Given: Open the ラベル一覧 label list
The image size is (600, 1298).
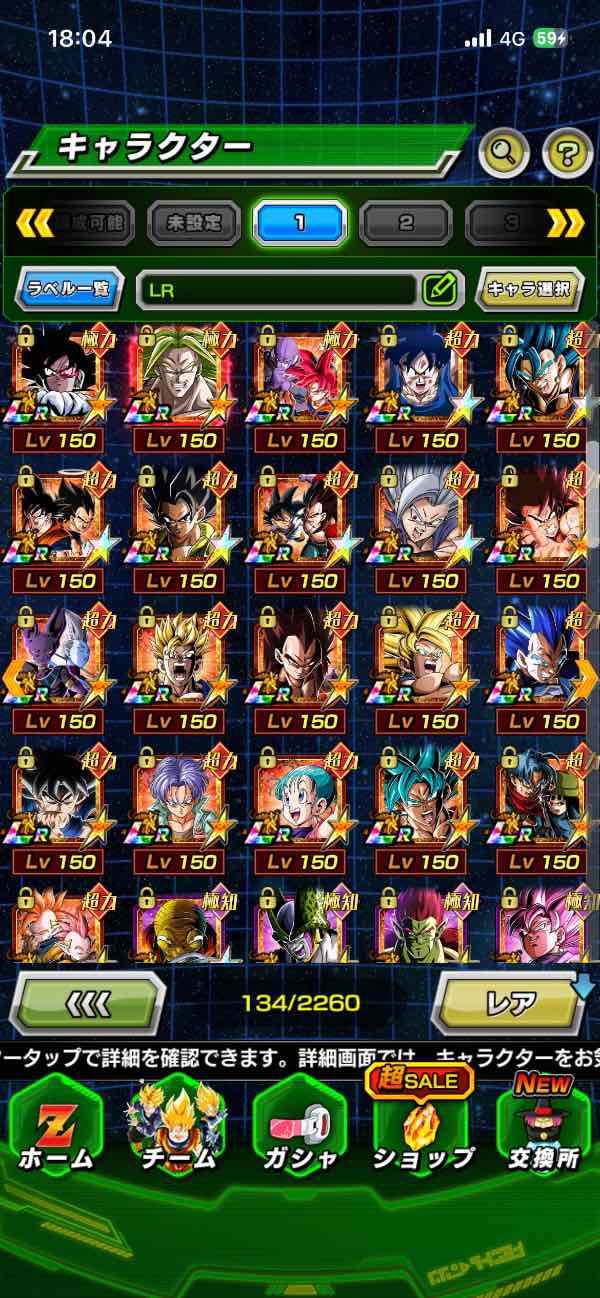Looking at the screenshot, I should [x=69, y=290].
